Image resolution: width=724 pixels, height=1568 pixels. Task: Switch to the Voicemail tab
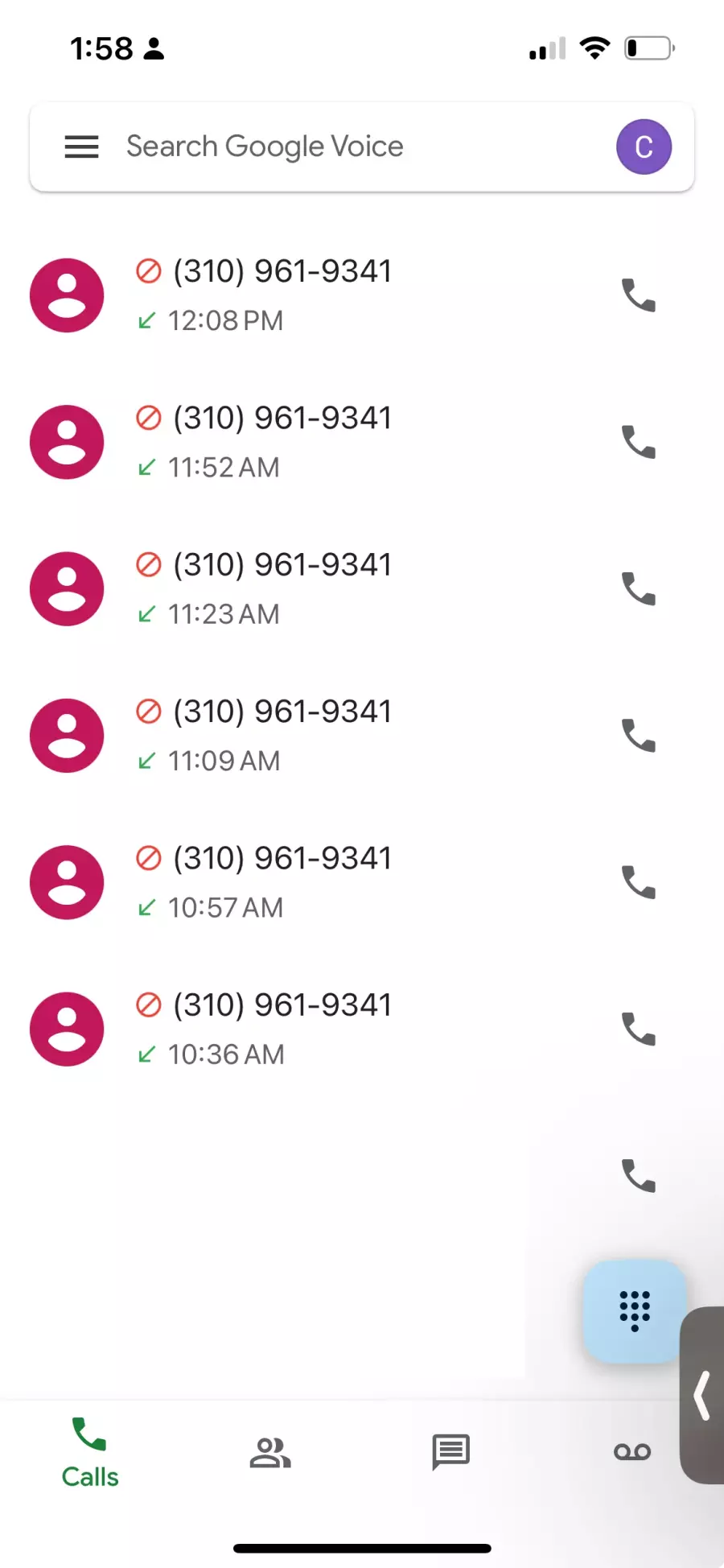pos(632,1452)
